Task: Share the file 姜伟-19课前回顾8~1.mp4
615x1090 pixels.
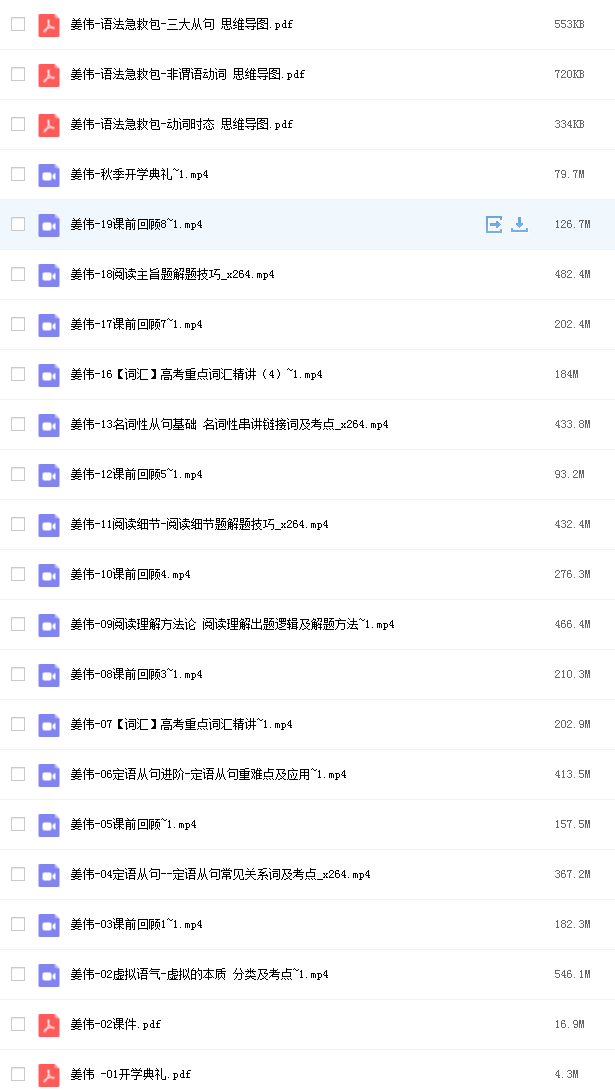Action: point(493,225)
